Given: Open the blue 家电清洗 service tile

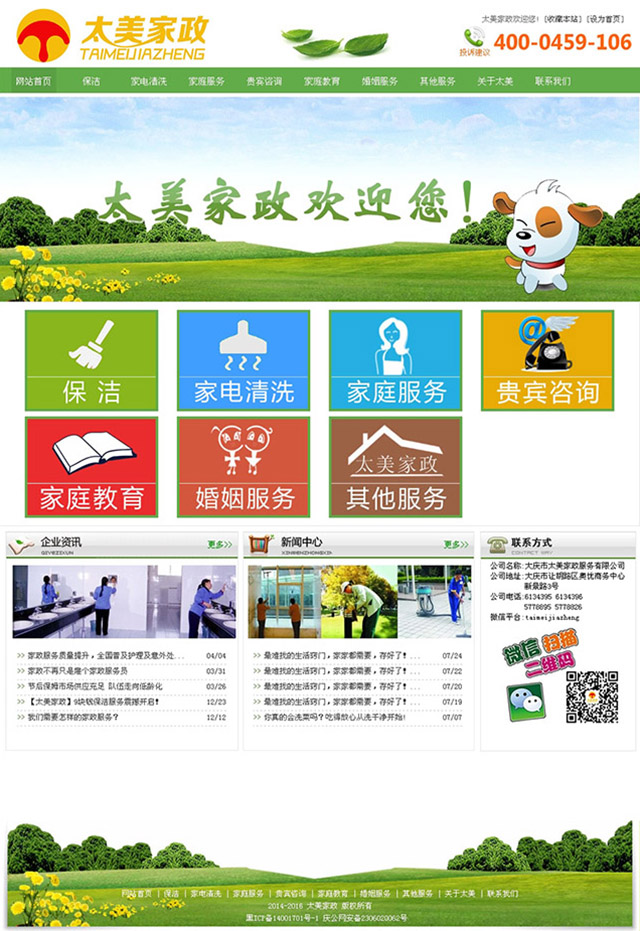Looking at the screenshot, I should [243, 360].
